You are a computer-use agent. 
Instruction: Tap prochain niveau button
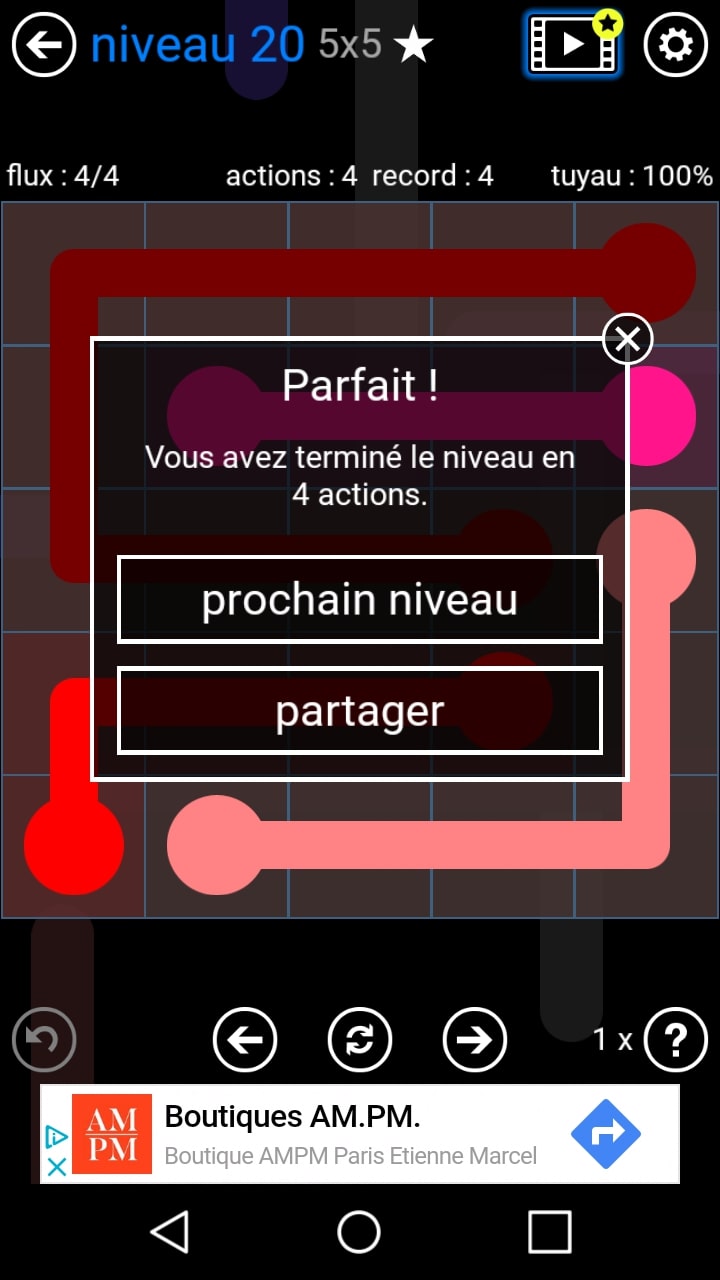pos(360,600)
